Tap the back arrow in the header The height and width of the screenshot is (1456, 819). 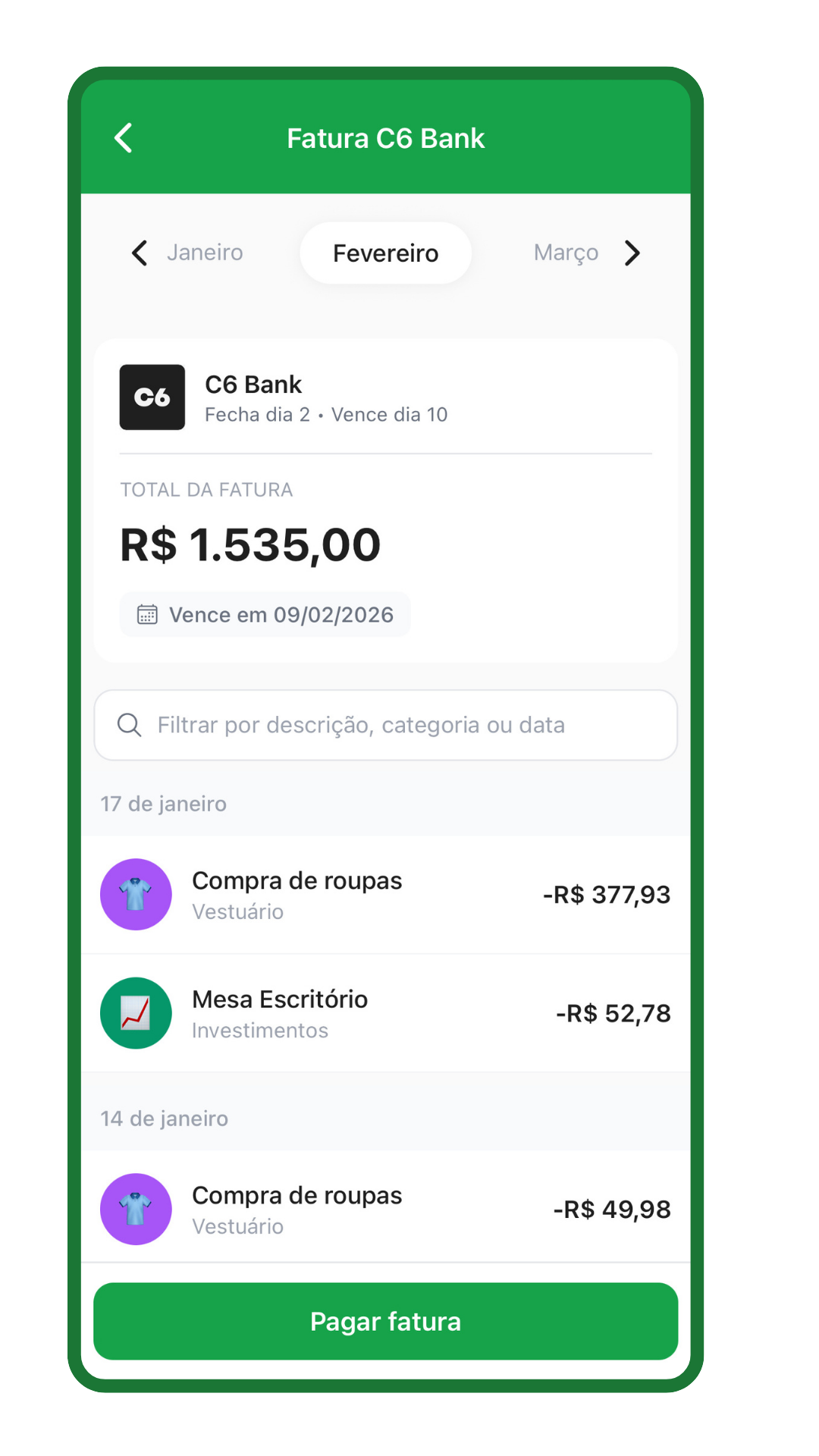click(x=124, y=137)
